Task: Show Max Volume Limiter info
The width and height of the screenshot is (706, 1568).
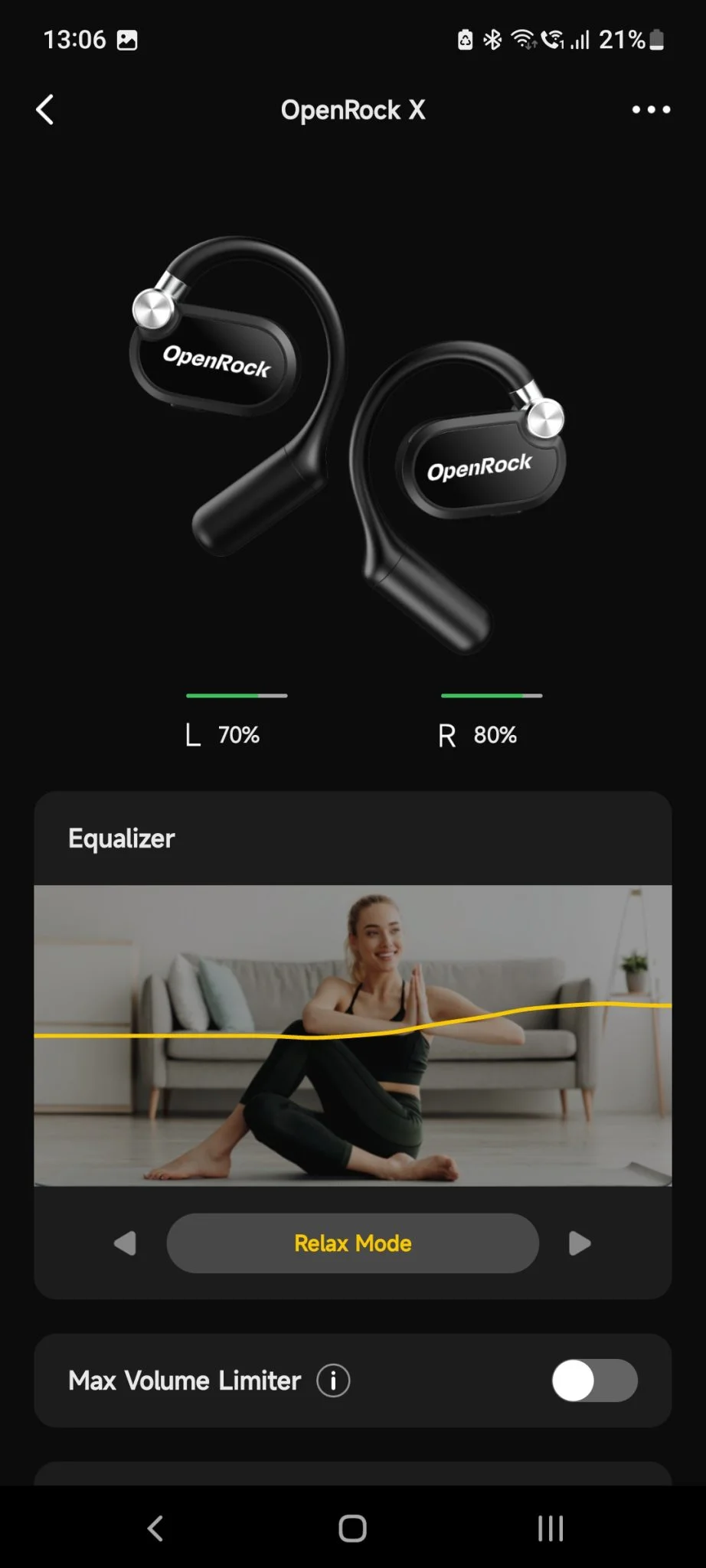Action: (x=333, y=1380)
